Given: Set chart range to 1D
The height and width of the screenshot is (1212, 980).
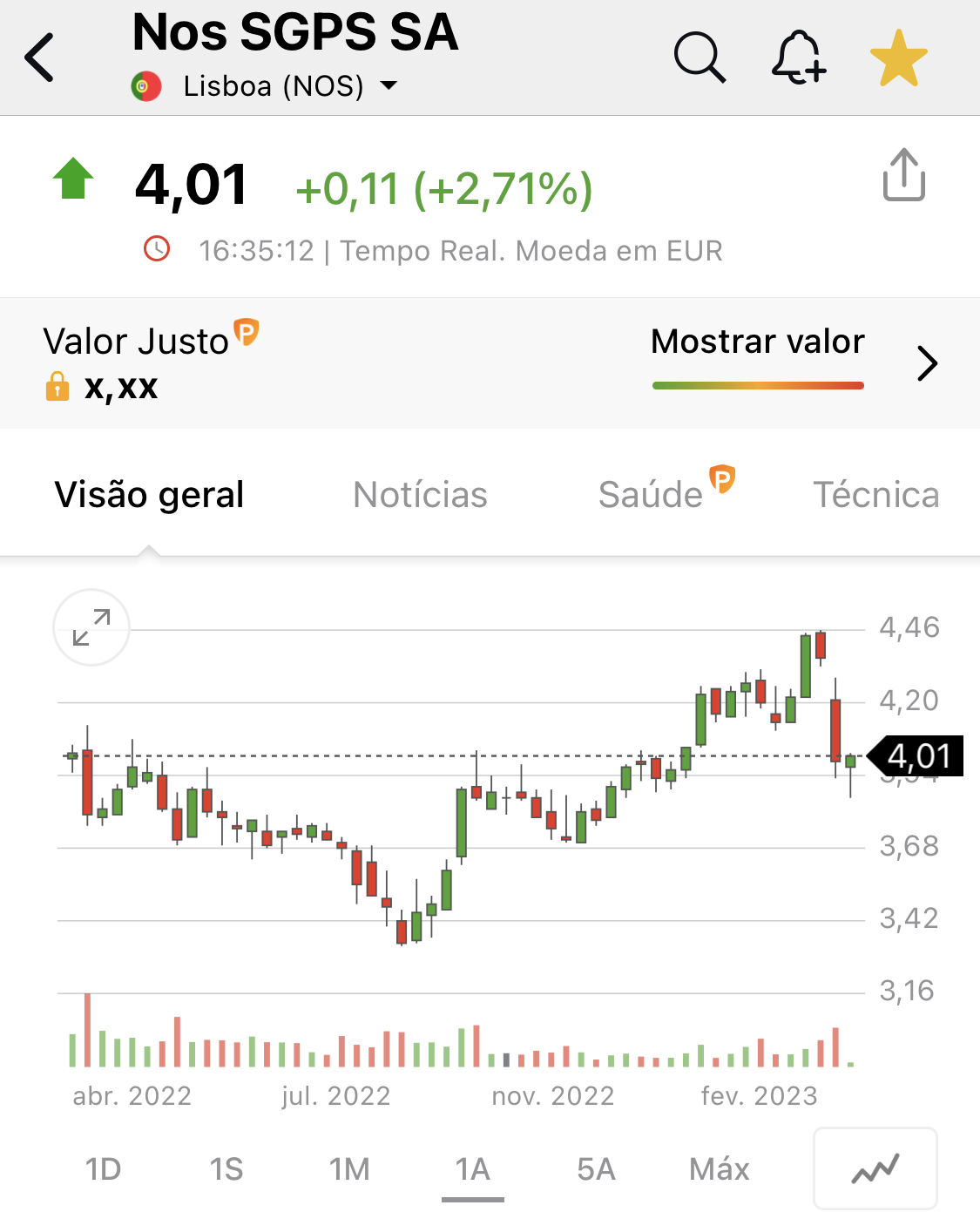Looking at the screenshot, I should 103,1169.
